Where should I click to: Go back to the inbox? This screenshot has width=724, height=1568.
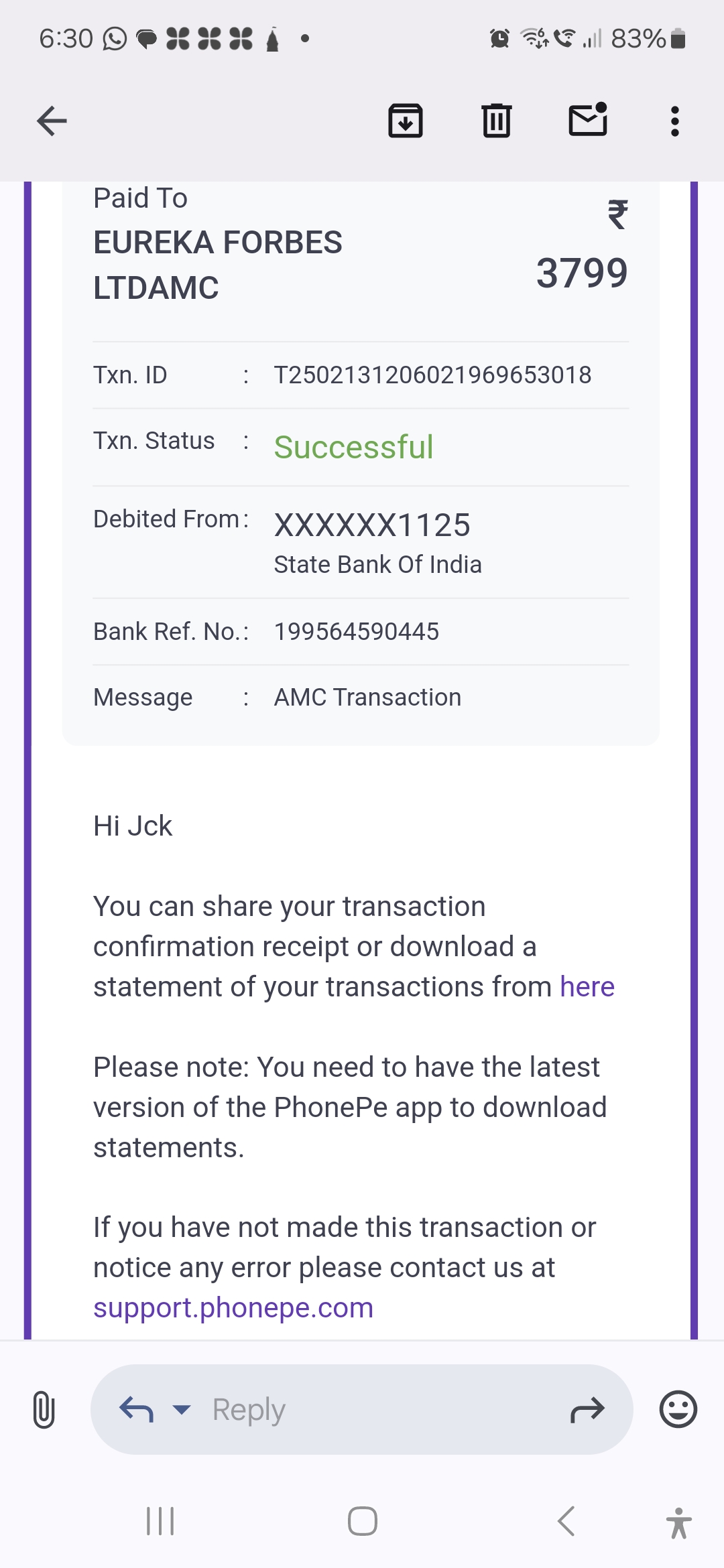(52, 121)
